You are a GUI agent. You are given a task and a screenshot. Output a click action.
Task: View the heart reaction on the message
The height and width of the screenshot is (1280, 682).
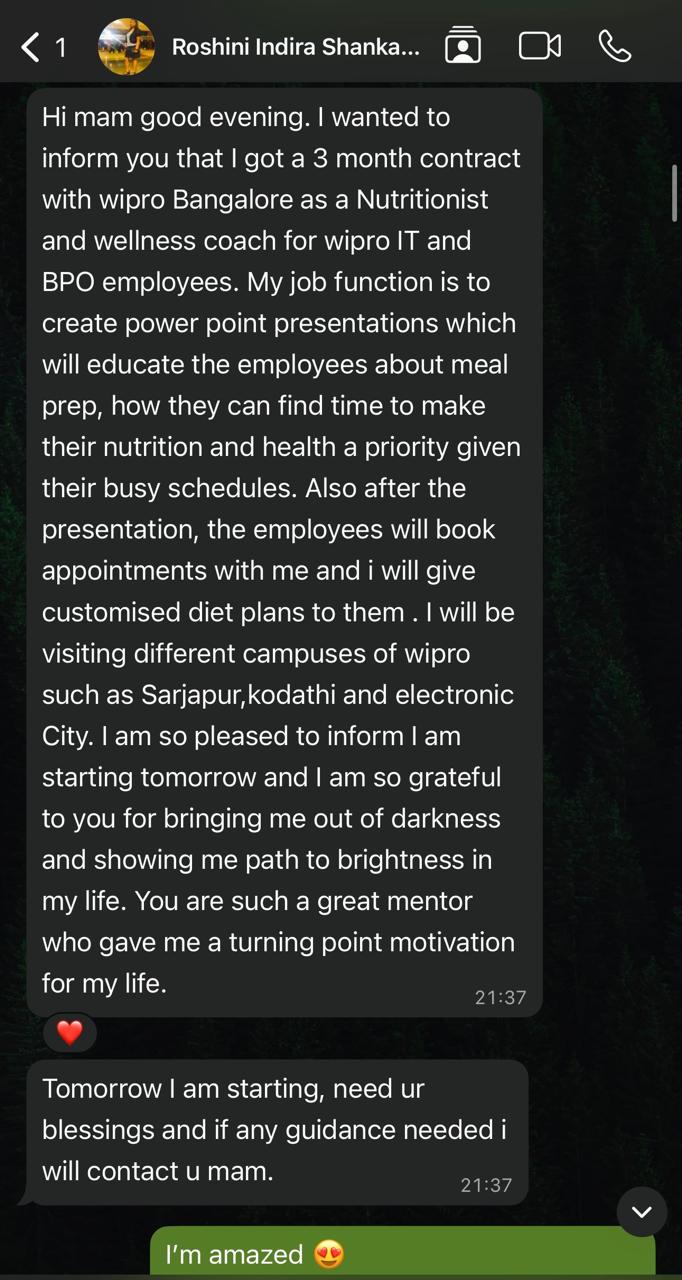click(x=69, y=1032)
